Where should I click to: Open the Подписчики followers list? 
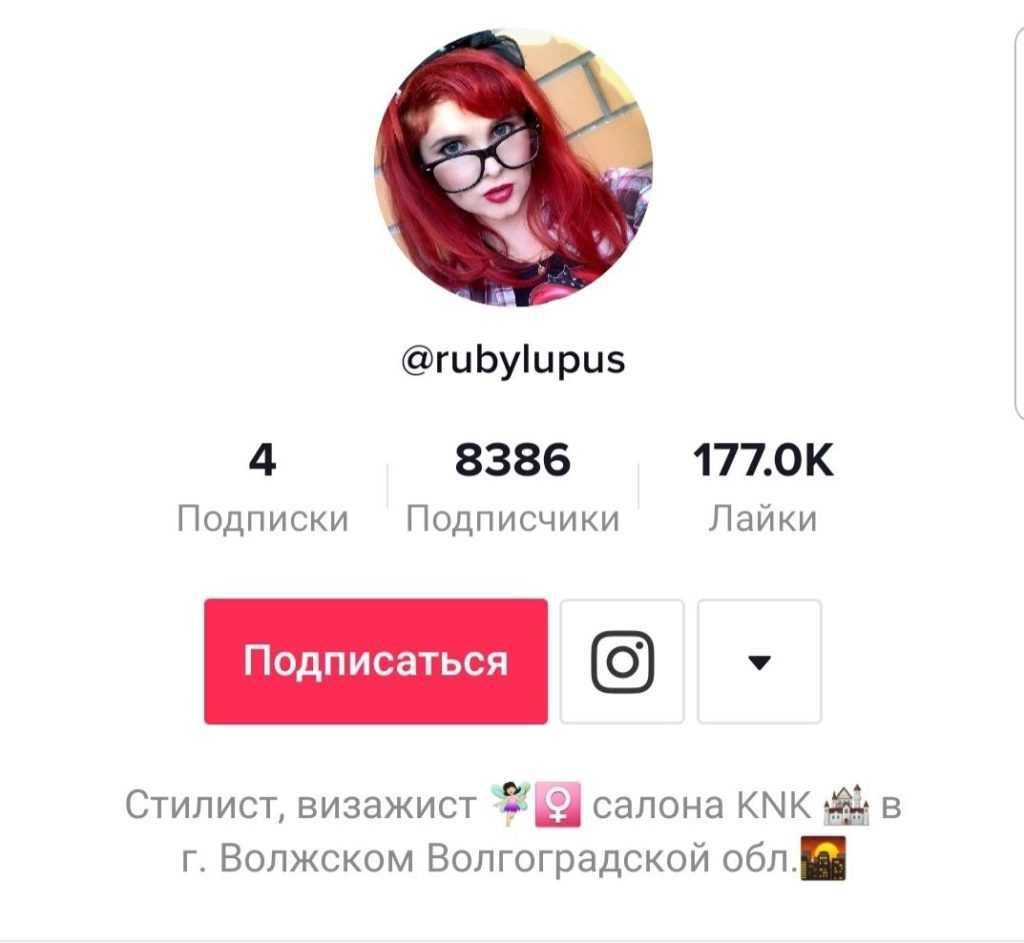(x=512, y=488)
